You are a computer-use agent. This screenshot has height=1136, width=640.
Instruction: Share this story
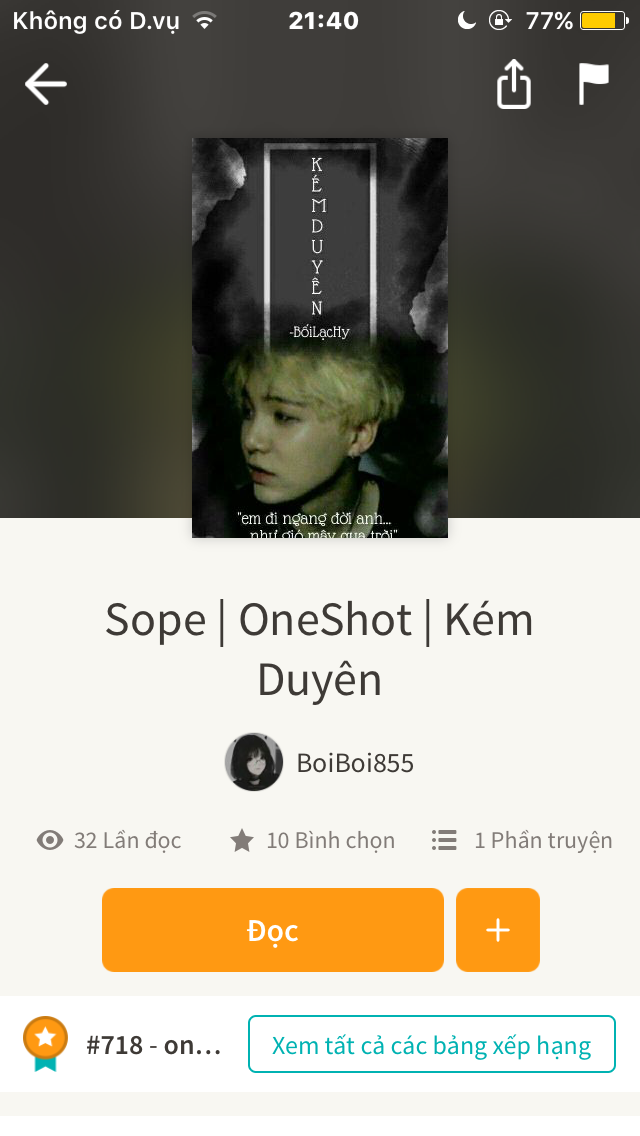(514, 84)
